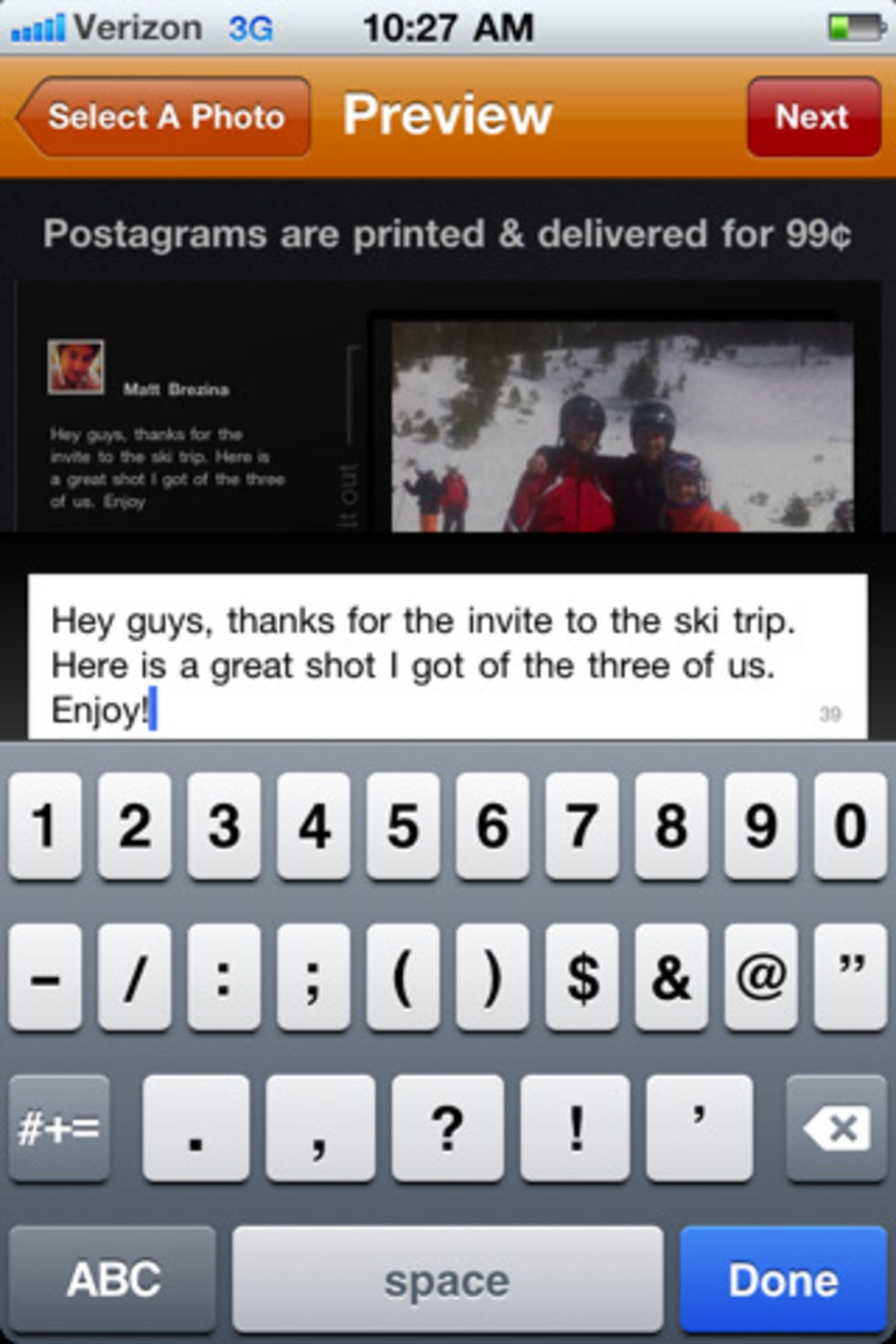Tap the dollar sign key

tap(581, 976)
